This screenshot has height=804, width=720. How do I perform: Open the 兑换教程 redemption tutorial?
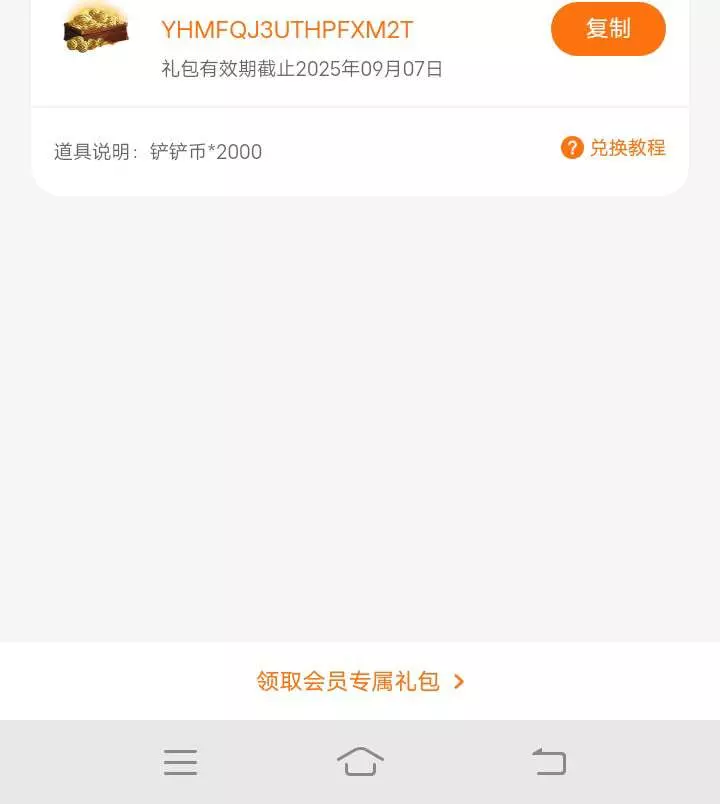pos(613,148)
